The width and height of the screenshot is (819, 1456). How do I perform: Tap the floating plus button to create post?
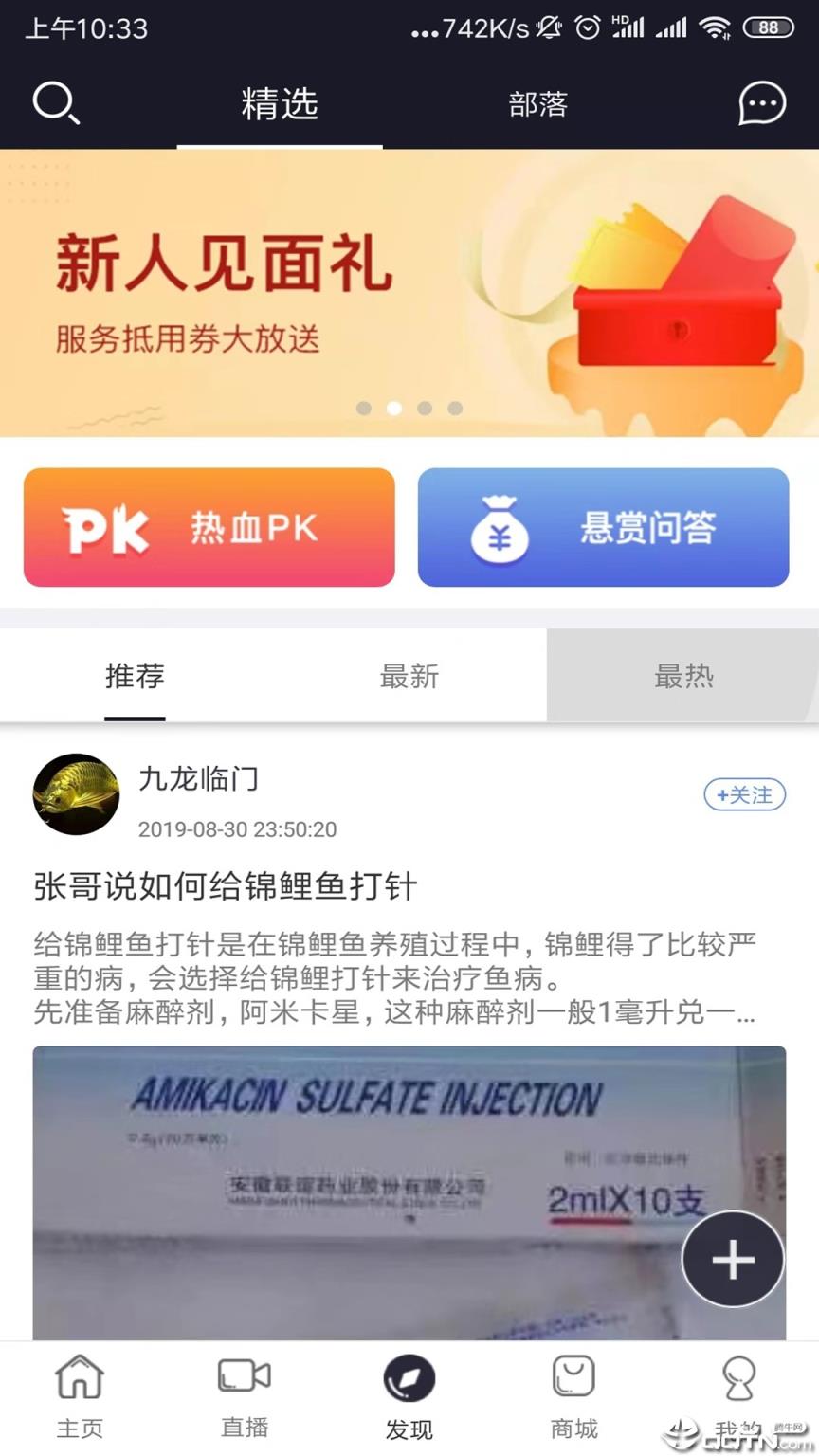(x=732, y=1259)
